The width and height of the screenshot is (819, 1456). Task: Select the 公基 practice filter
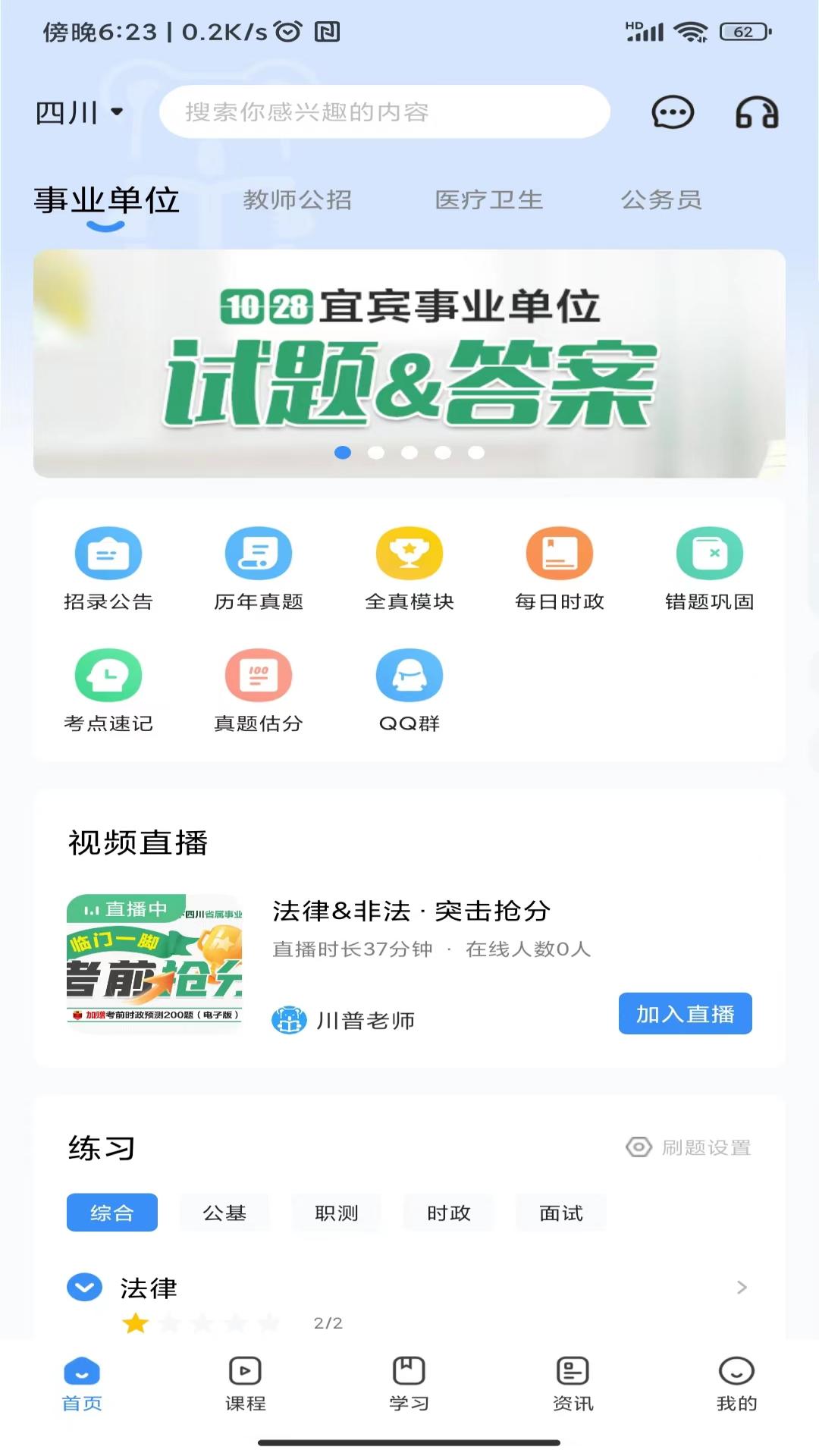coord(224,1213)
